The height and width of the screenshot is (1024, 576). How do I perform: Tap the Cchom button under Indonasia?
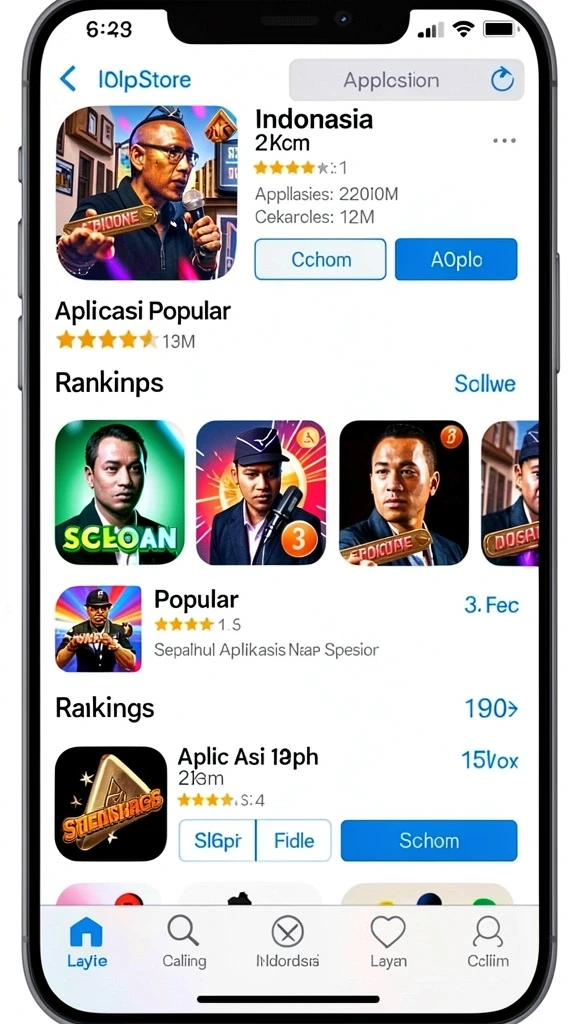[320, 259]
